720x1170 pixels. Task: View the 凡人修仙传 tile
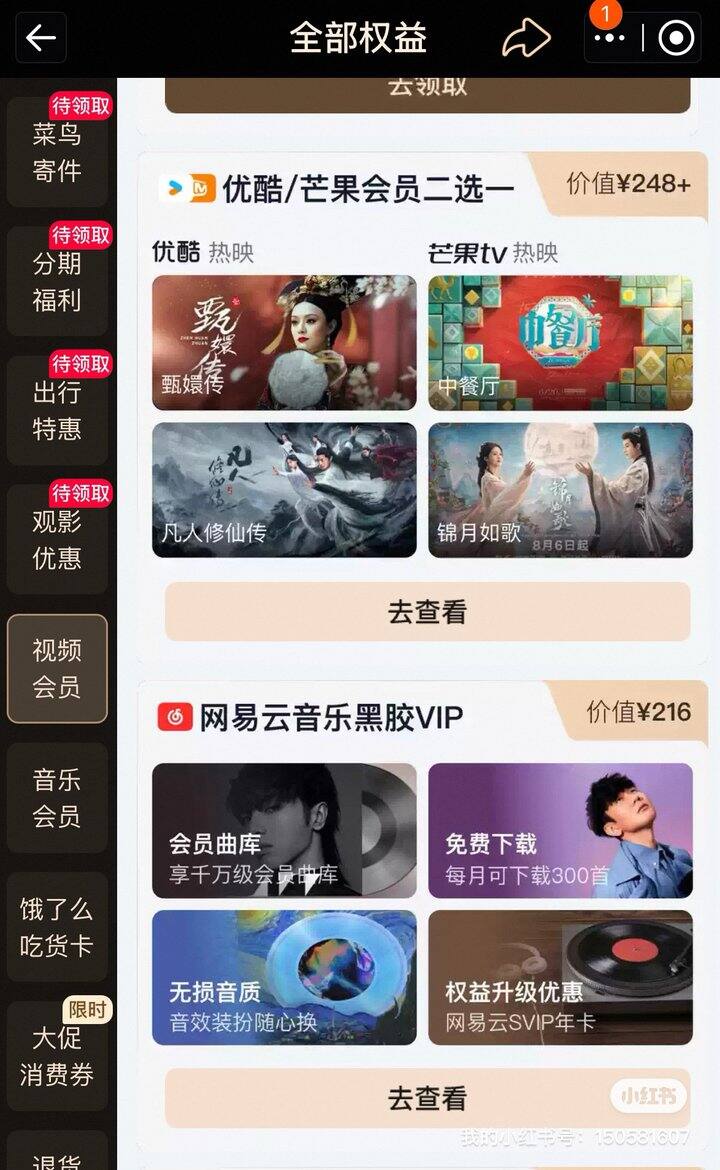click(x=284, y=490)
